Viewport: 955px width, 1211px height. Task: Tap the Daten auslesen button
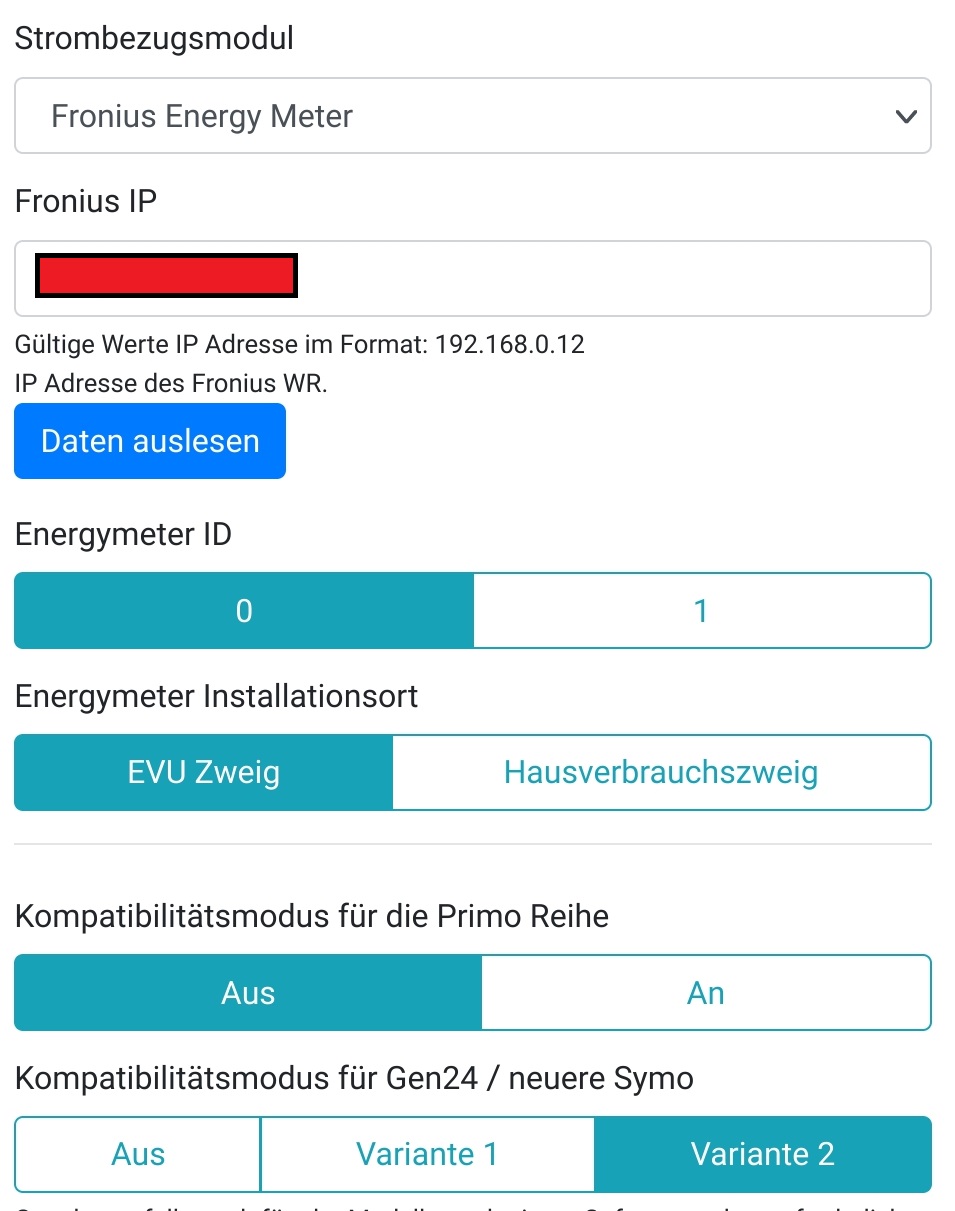150,441
